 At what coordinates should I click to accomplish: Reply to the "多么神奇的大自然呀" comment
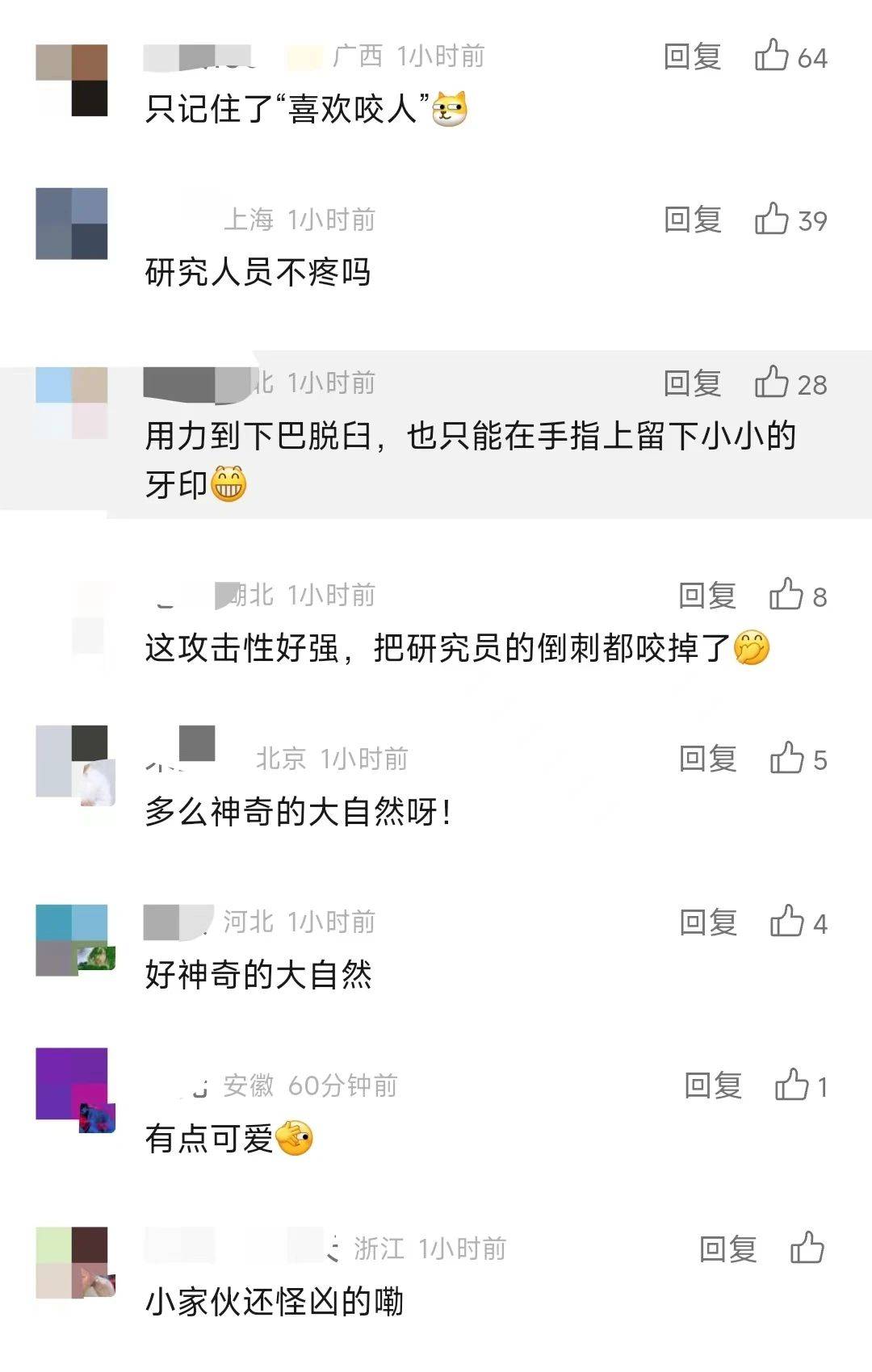click(x=707, y=759)
